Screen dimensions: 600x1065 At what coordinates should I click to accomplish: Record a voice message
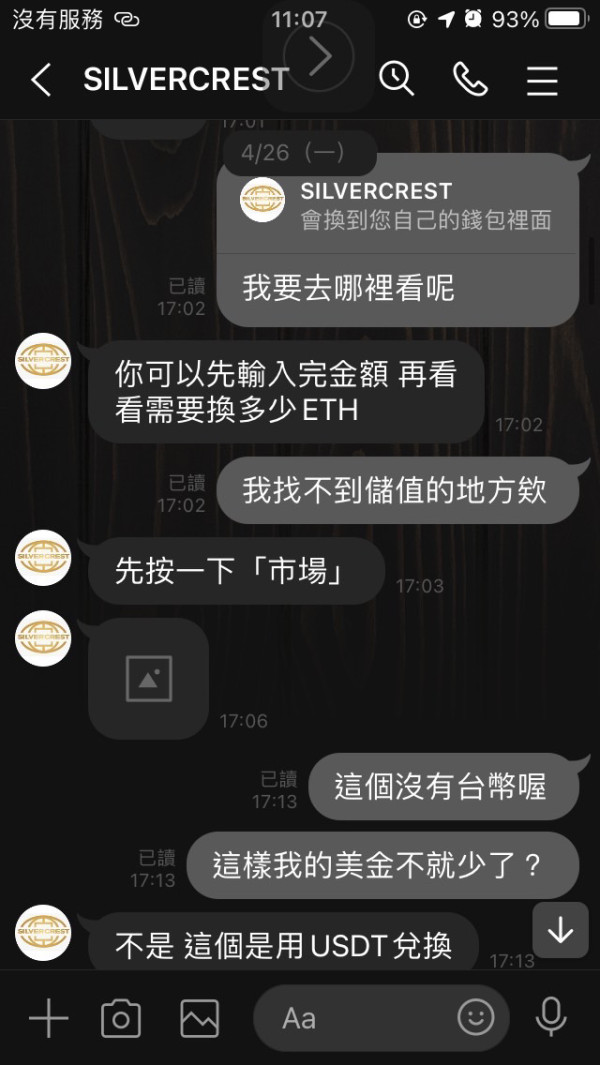[551, 1017]
